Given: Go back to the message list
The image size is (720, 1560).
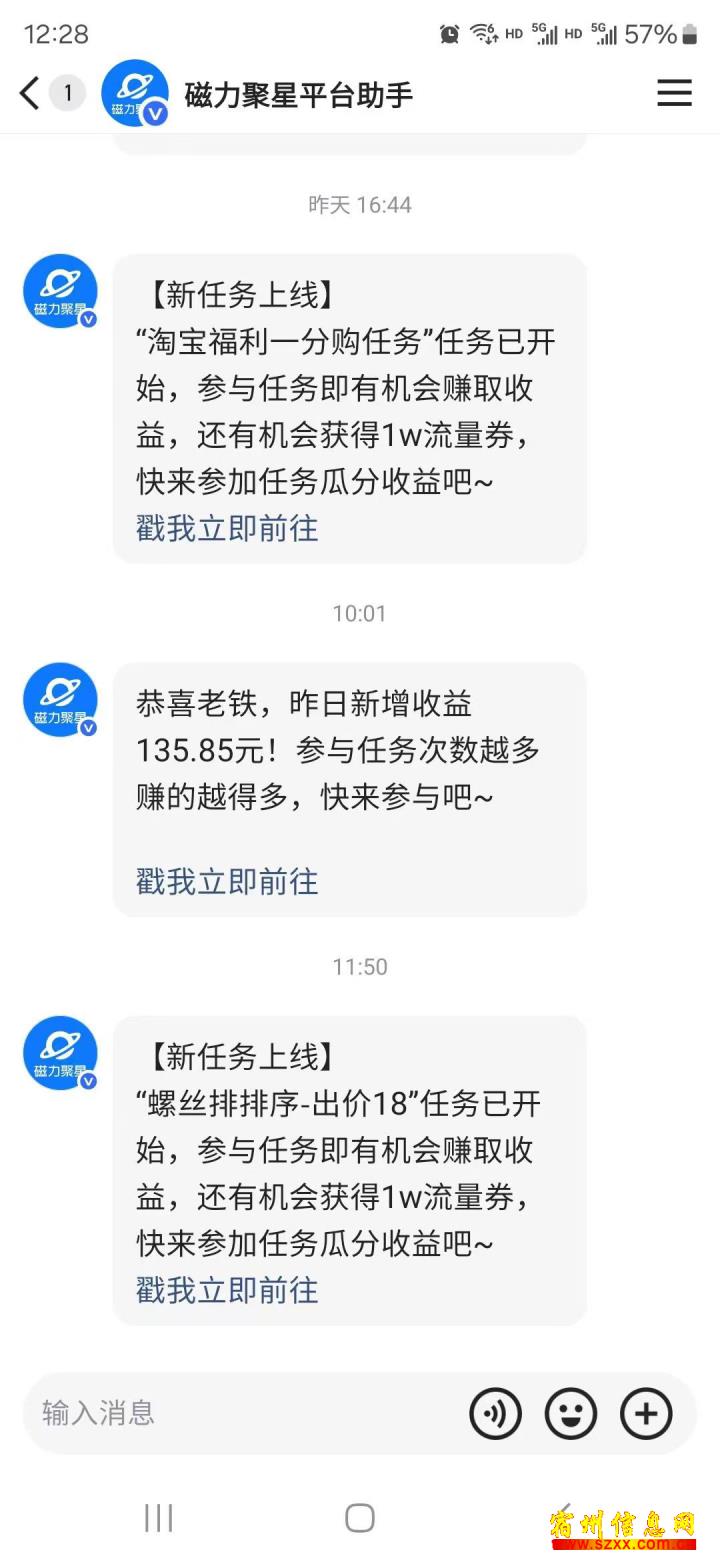Looking at the screenshot, I should pyautogui.click(x=30, y=94).
